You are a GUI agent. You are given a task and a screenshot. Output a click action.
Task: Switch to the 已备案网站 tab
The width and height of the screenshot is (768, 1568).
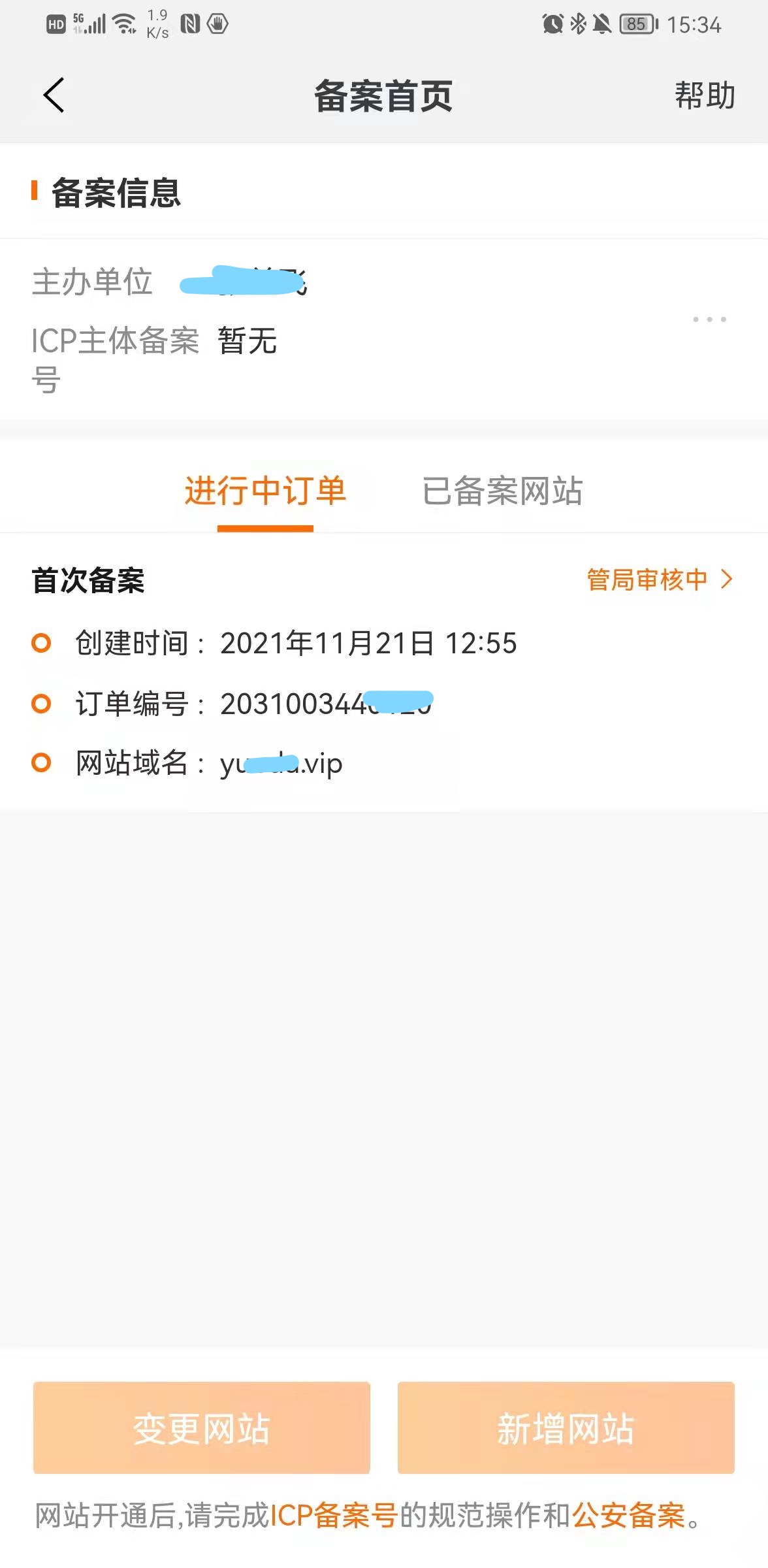click(503, 491)
